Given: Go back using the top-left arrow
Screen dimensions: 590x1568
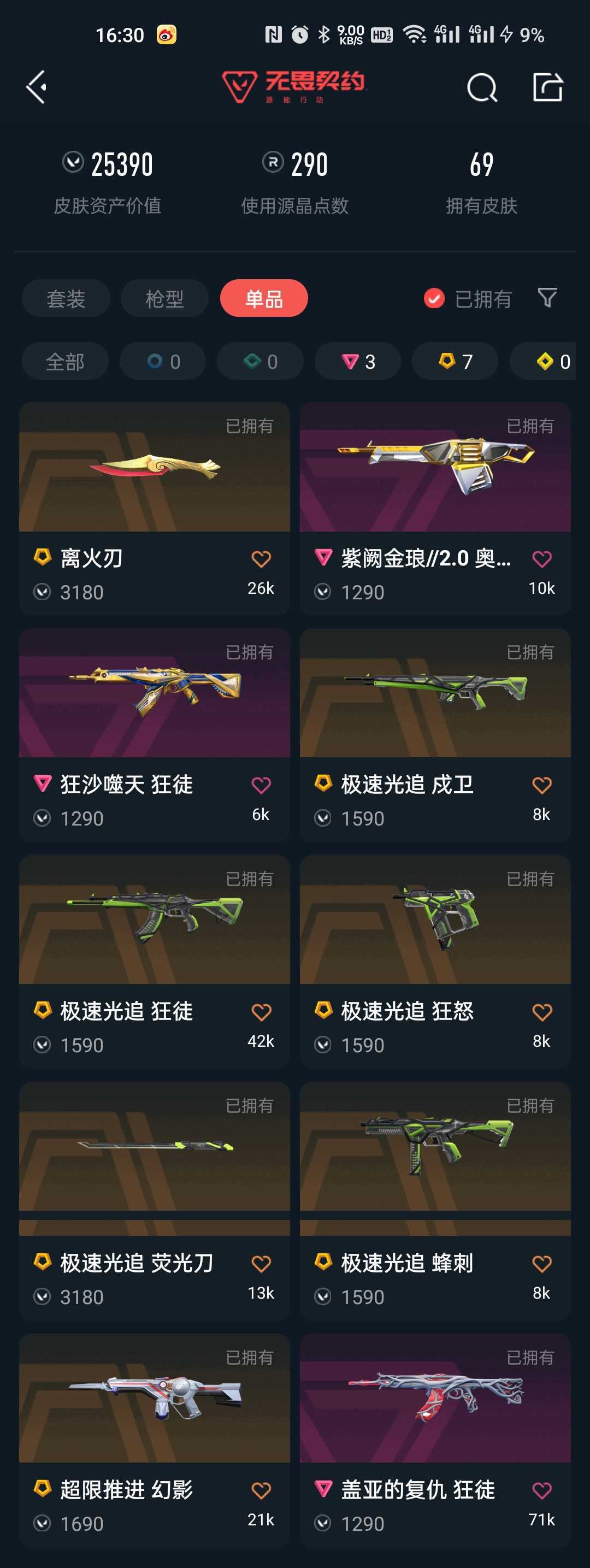Looking at the screenshot, I should [x=36, y=87].
